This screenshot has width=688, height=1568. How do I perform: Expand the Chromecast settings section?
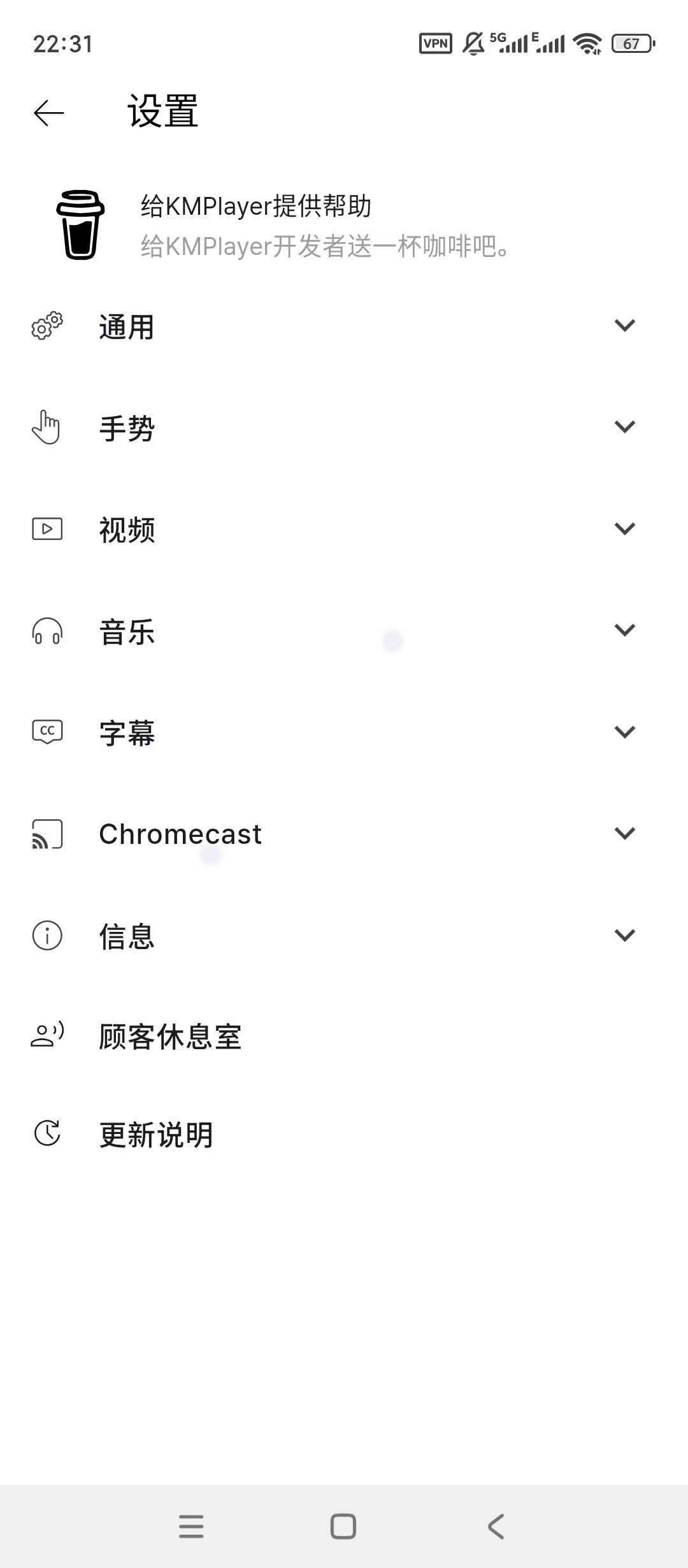tap(344, 834)
